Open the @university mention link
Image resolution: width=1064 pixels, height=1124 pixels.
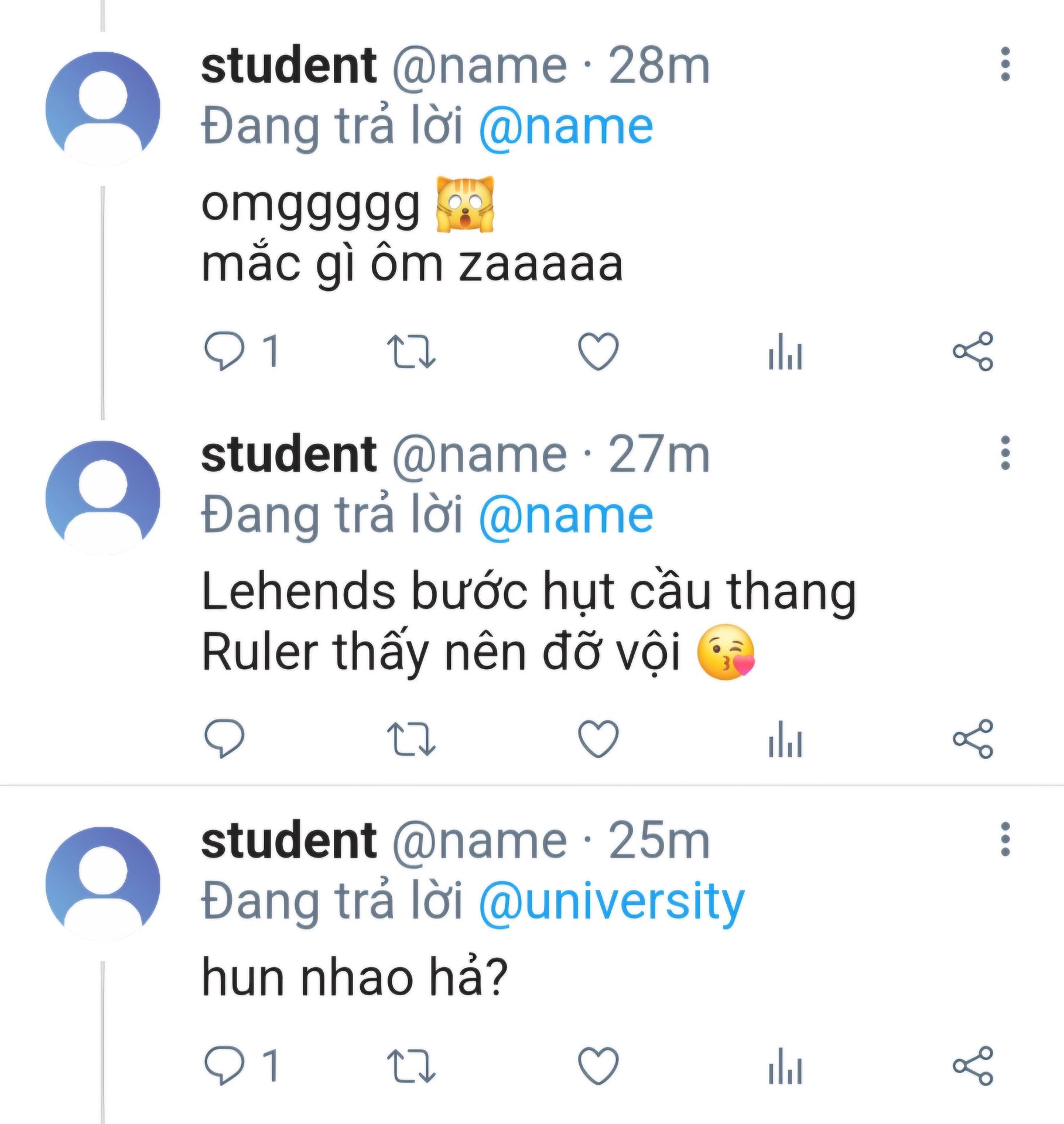611,902
